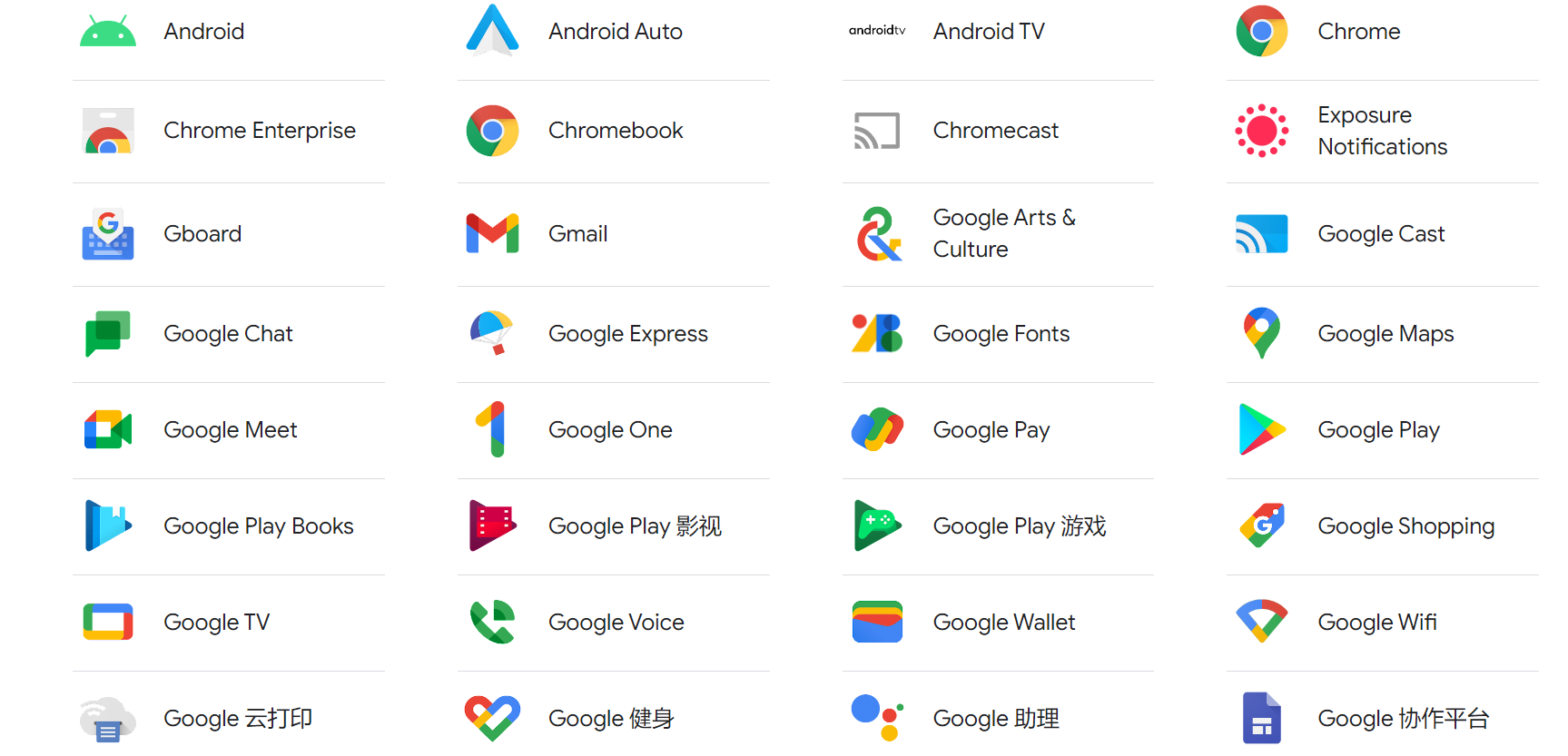This screenshot has width=1568, height=756.
Task: Tap the Chromecast item
Action: 995,131
